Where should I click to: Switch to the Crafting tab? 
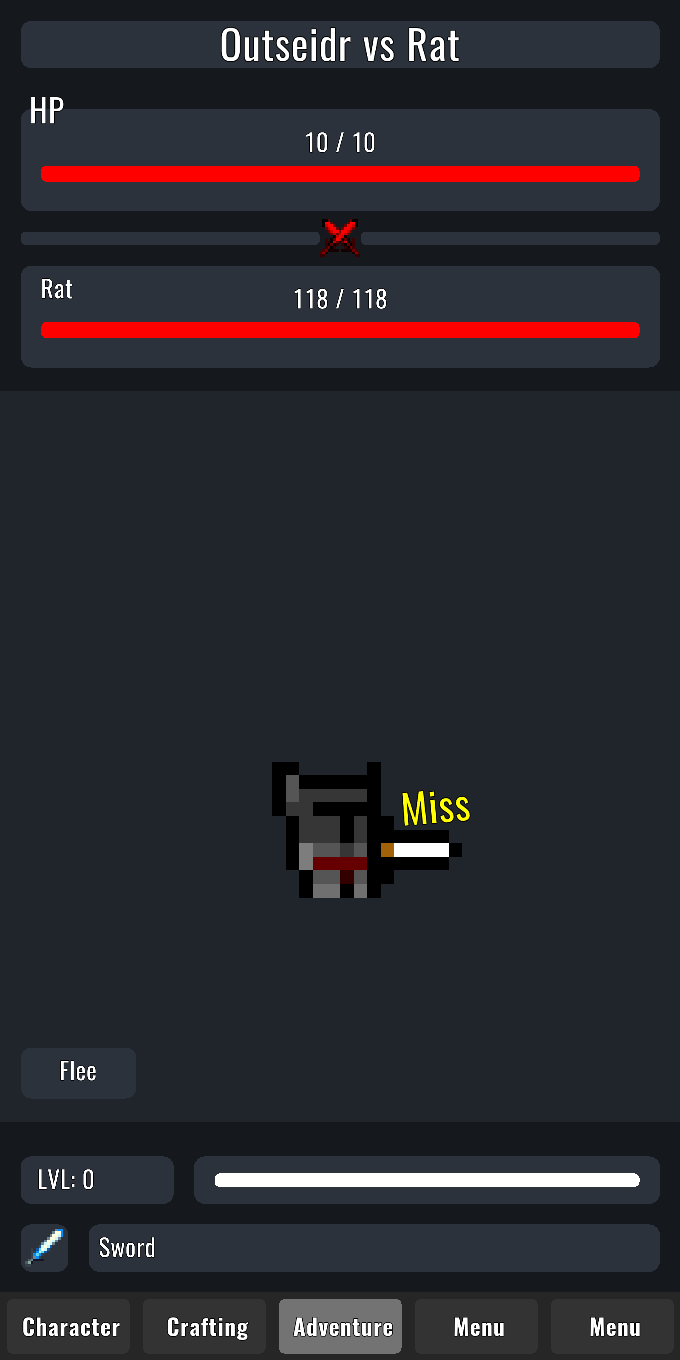click(205, 1327)
